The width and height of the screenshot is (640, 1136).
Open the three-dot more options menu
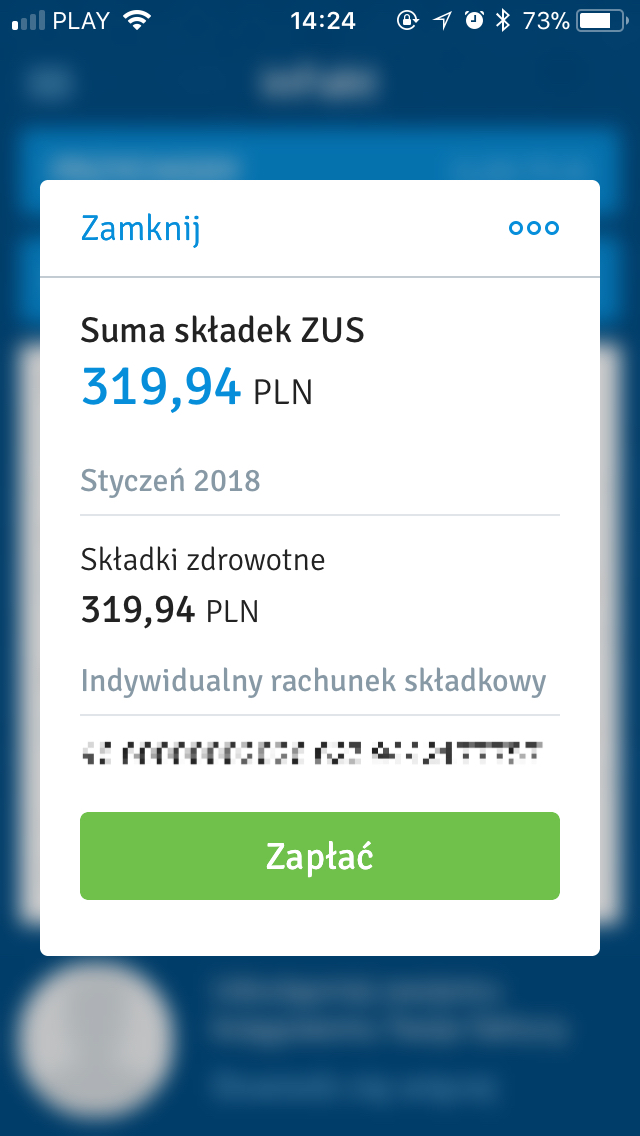[x=534, y=228]
